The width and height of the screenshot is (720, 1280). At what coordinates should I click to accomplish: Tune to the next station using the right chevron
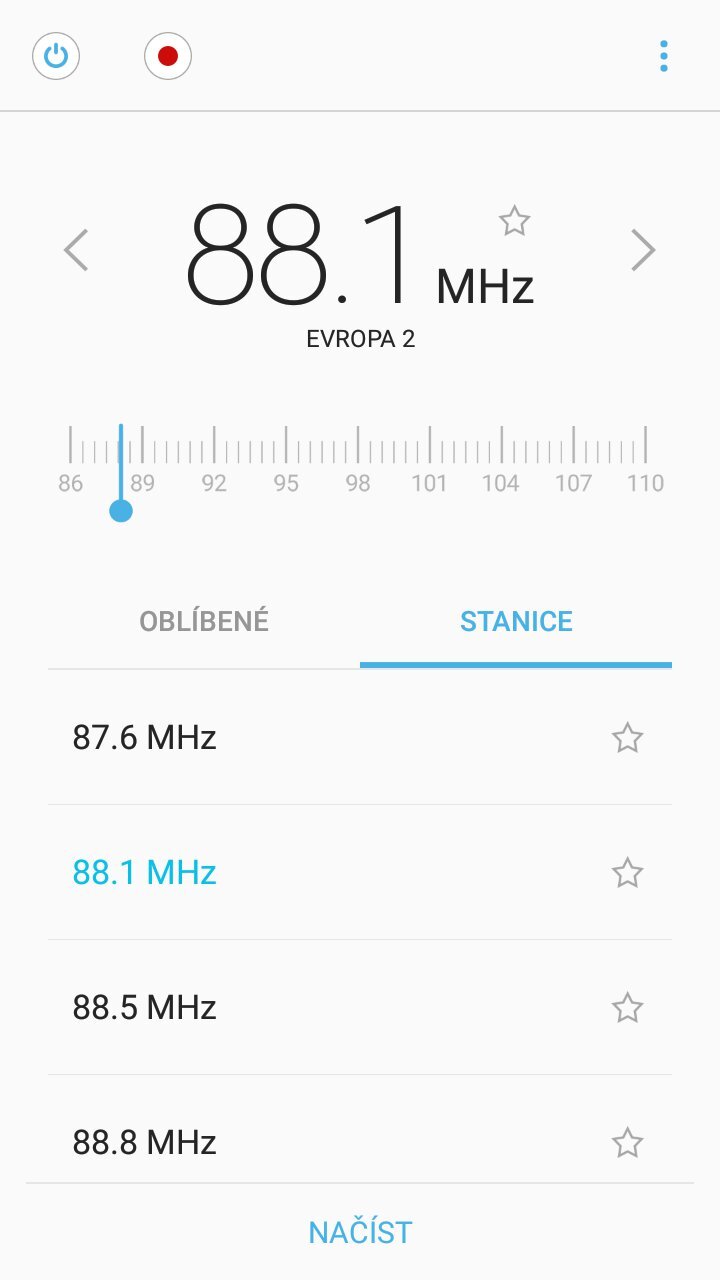[x=644, y=249]
